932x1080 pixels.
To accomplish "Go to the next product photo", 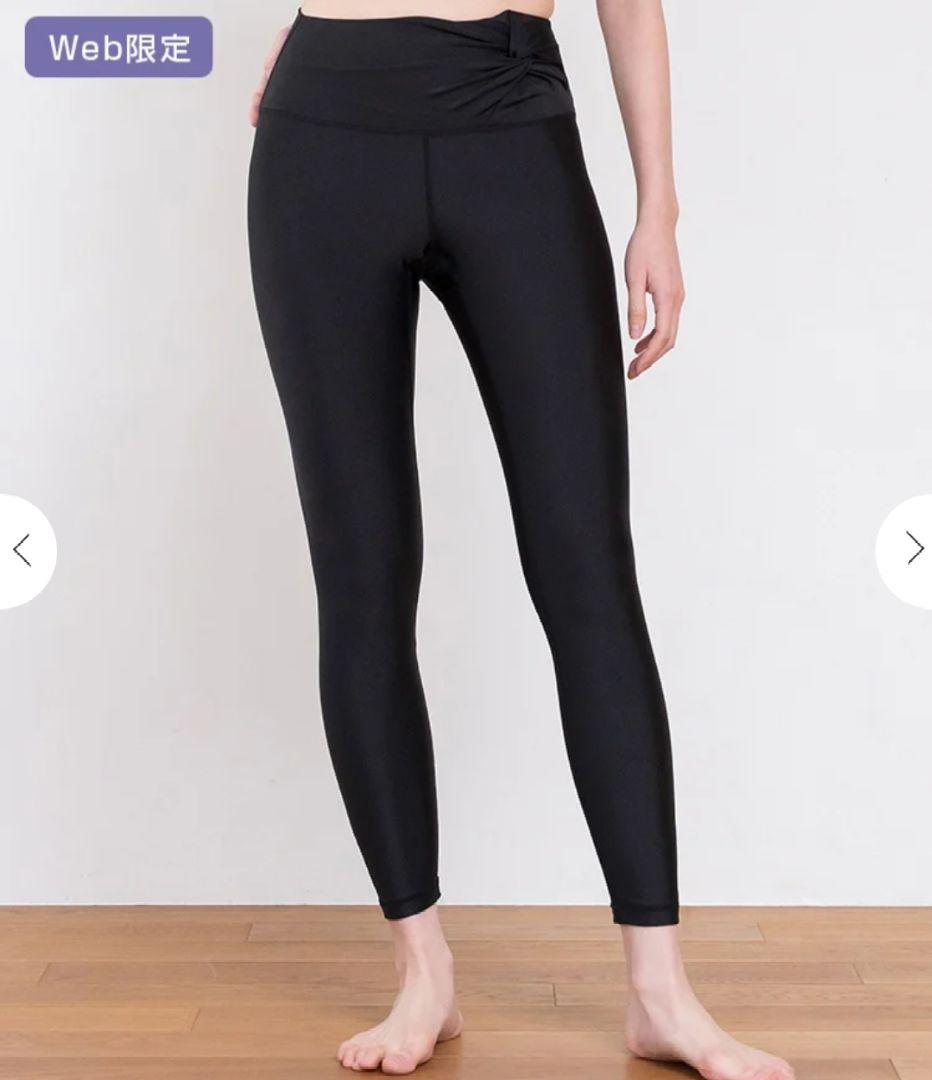I will pos(912,549).
